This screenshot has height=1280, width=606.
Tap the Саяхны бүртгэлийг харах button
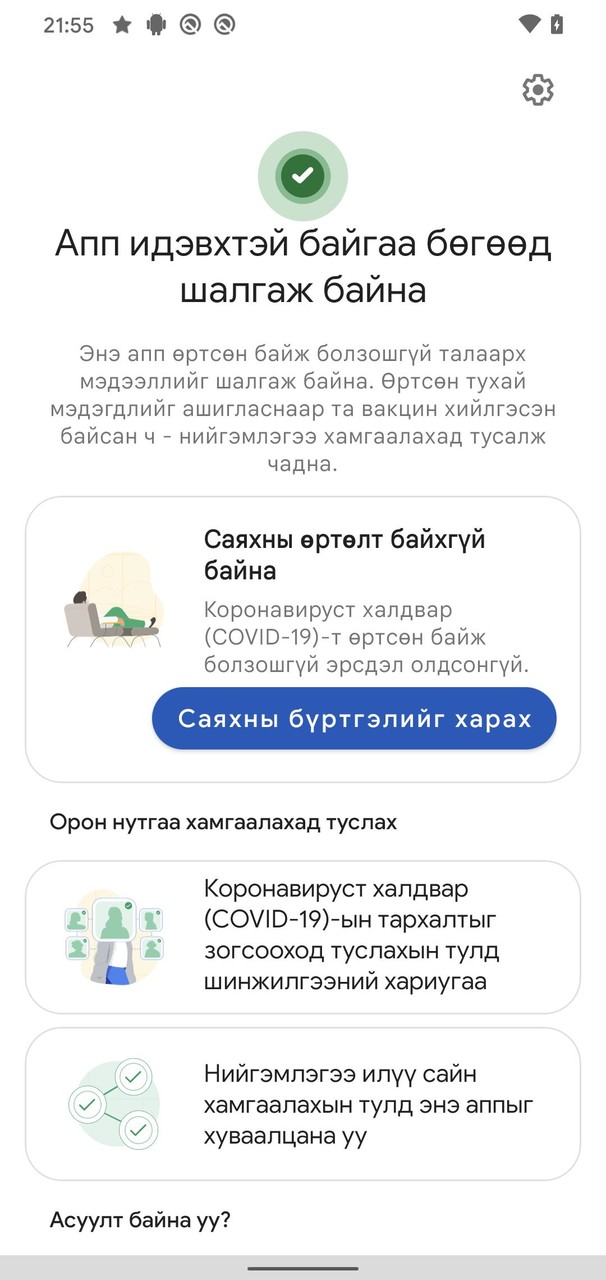[354, 719]
